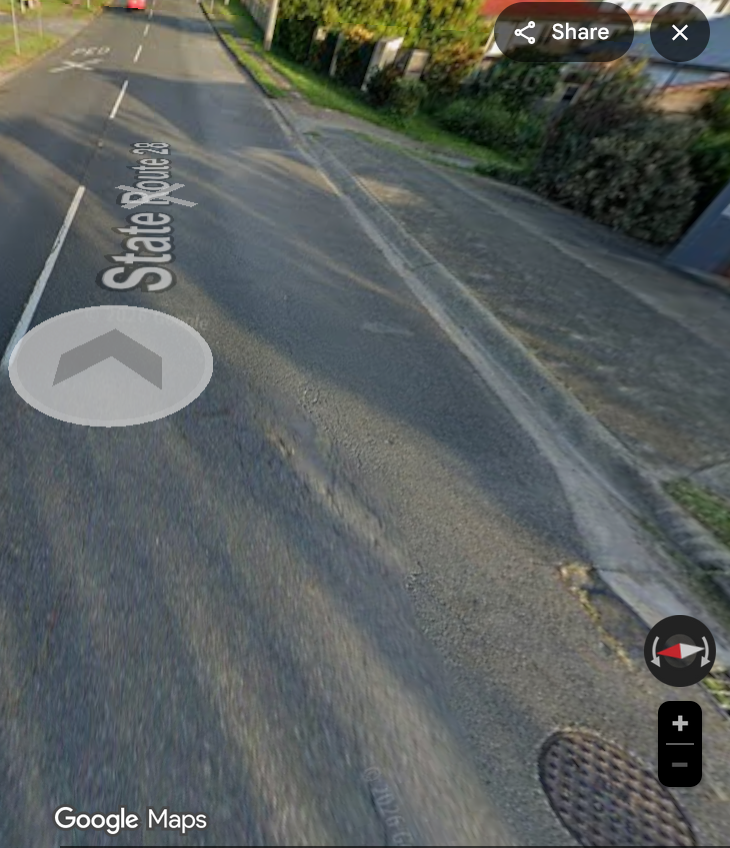Tap the compass to reorient view
The height and width of the screenshot is (848, 730).
680,651
